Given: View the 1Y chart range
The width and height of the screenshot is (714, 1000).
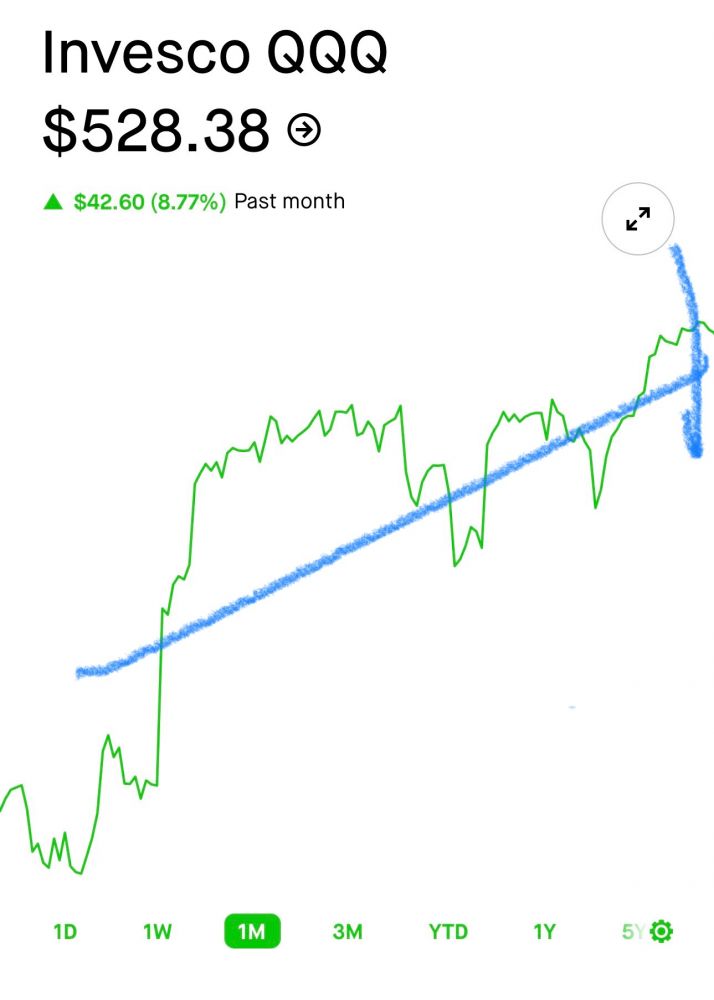Looking at the screenshot, I should click(544, 932).
